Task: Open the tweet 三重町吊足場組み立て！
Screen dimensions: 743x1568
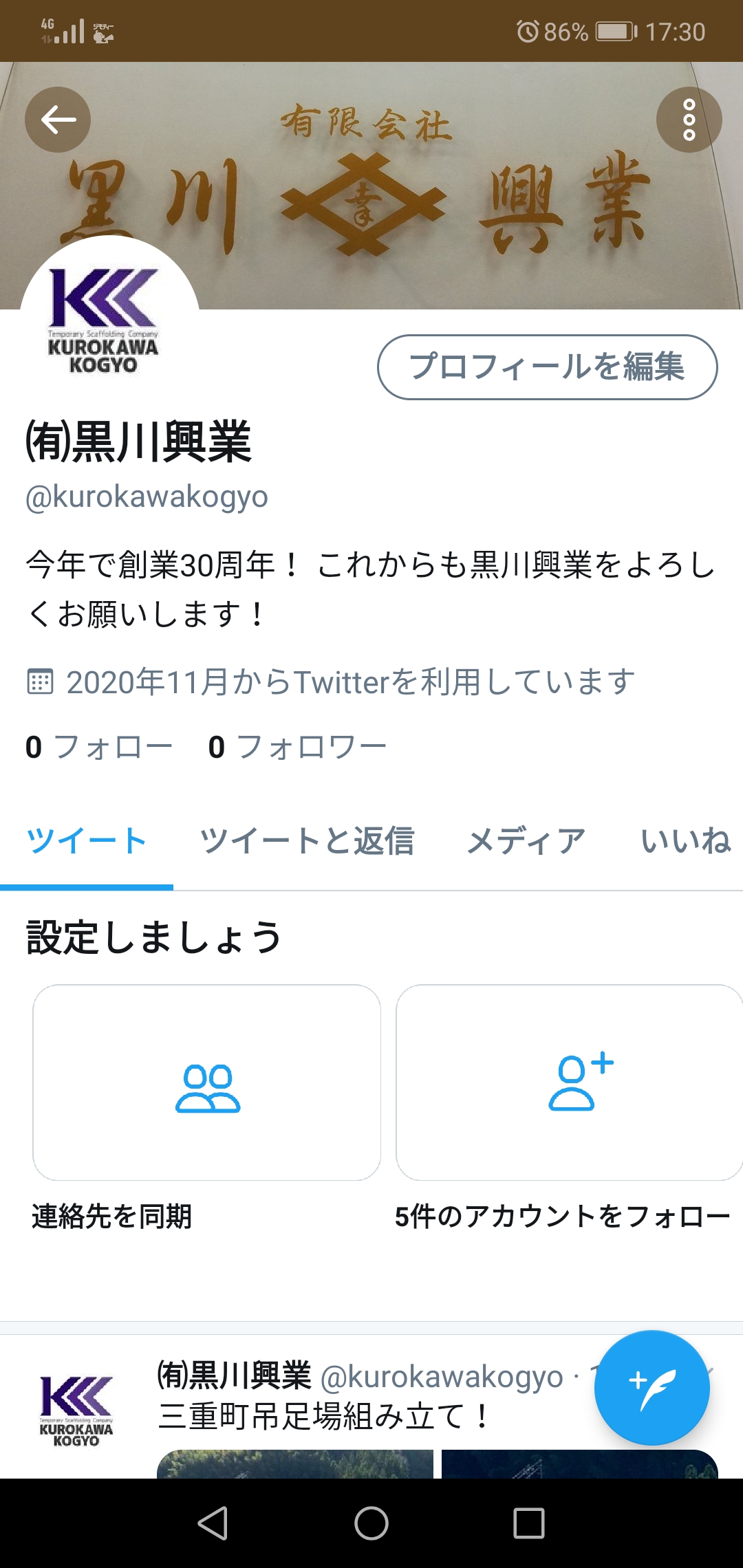Action: (x=323, y=1417)
